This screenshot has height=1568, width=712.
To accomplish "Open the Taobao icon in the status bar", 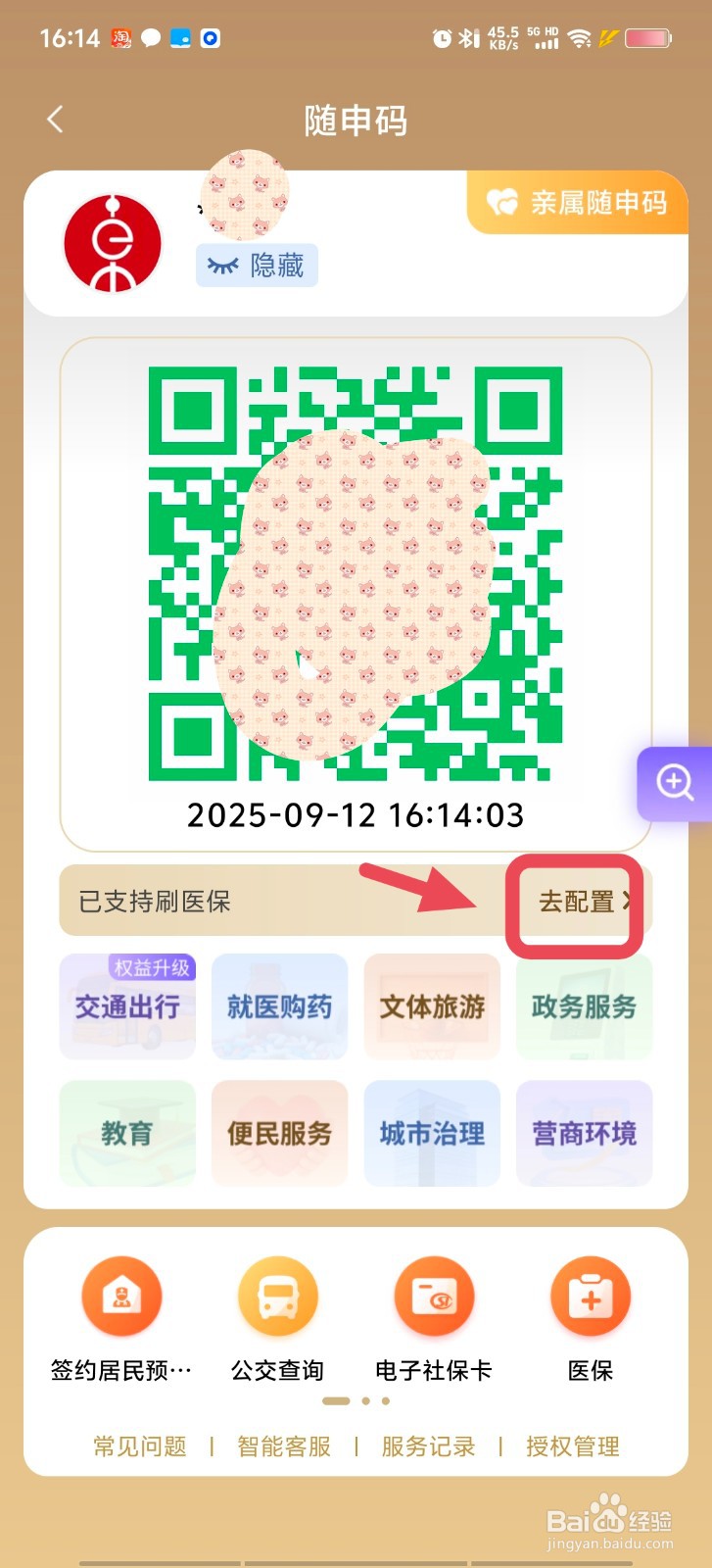I will pyautogui.click(x=118, y=39).
